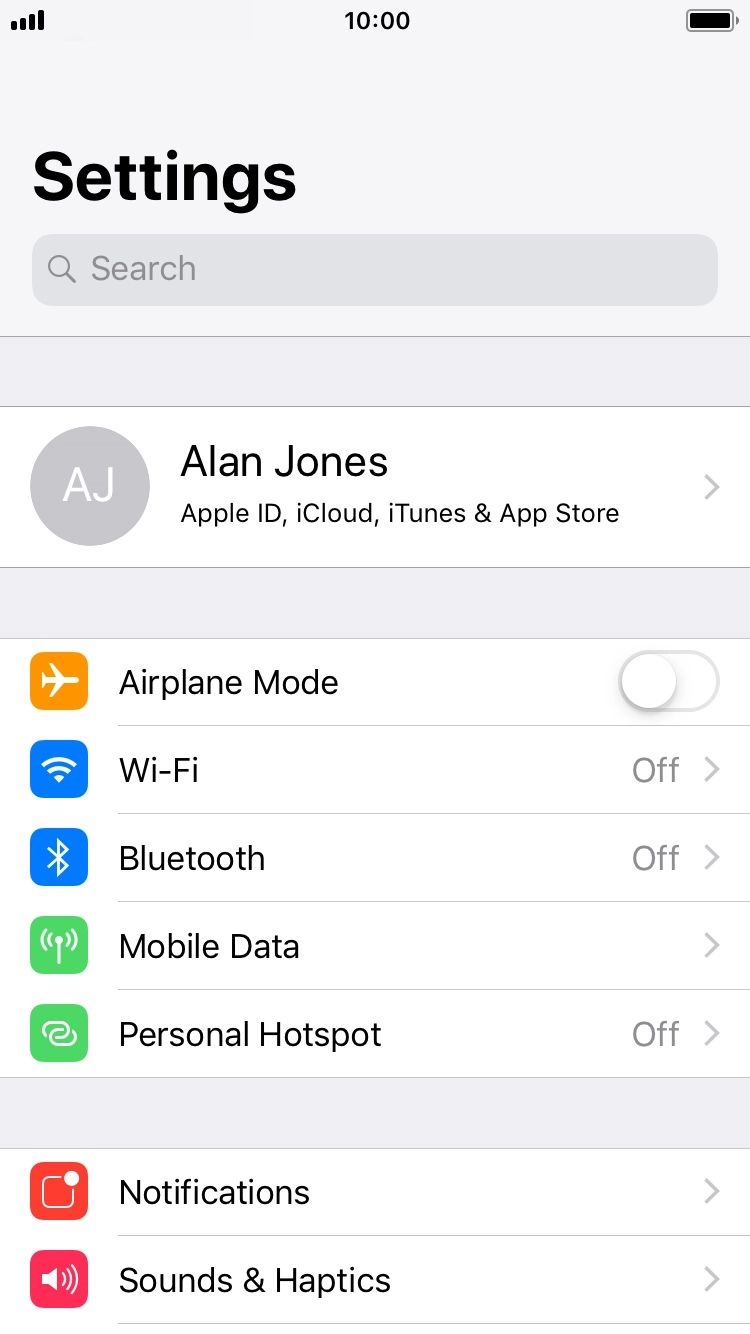Toggle Airplane Mode switch
Viewport: 750px width, 1334px height.
click(x=668, y=682)
